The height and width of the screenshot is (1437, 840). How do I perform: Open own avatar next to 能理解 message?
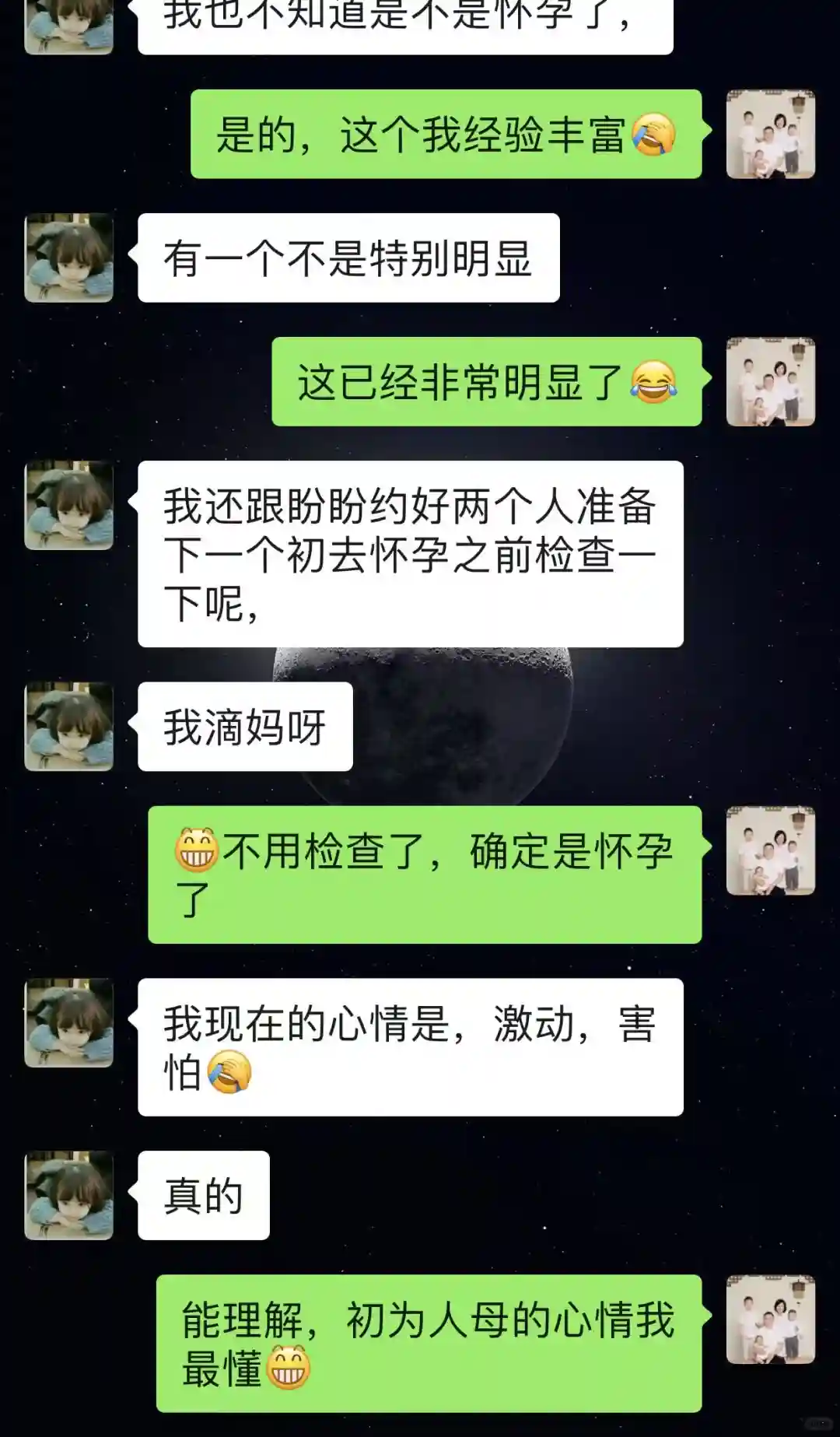click(770, 1320)
